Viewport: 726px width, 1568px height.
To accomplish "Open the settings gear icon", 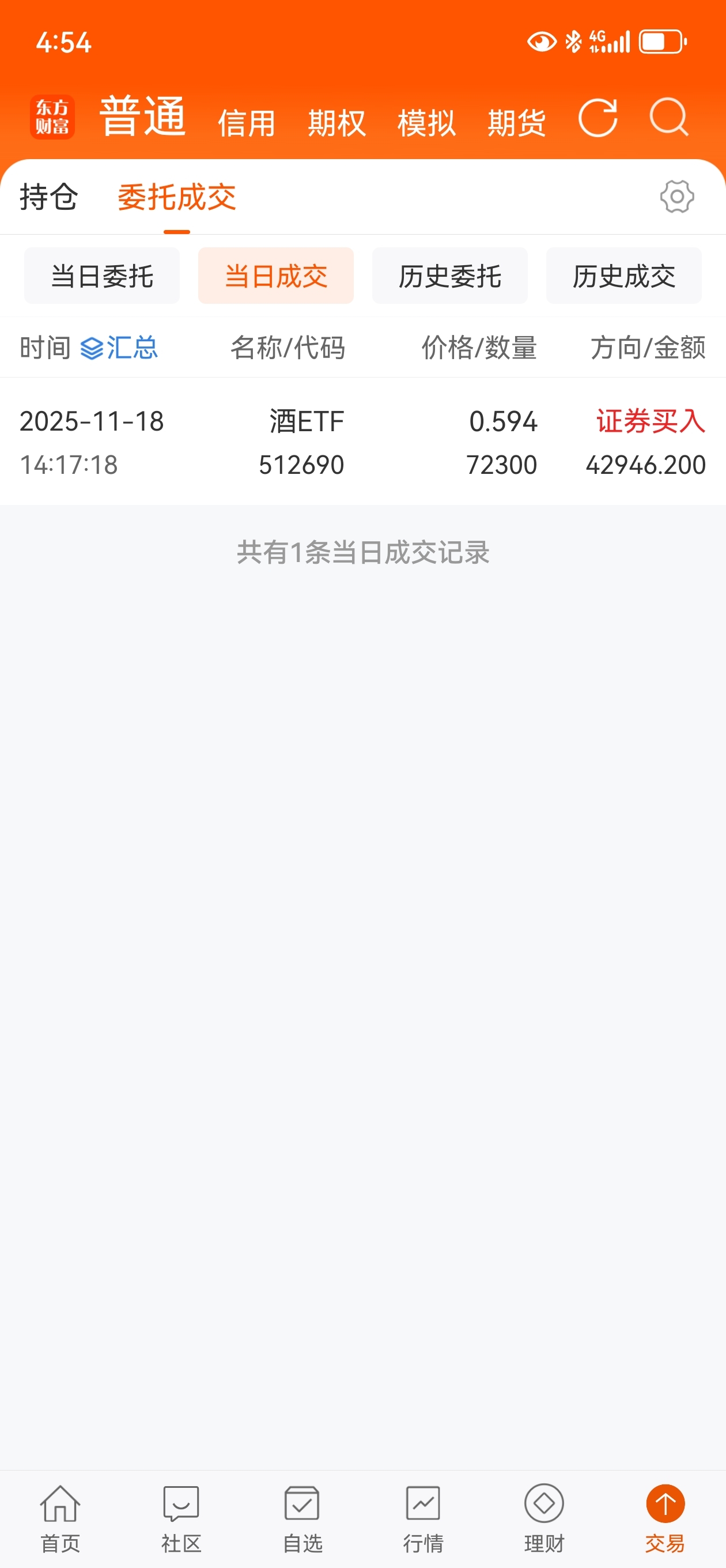I will coord(676,197).
